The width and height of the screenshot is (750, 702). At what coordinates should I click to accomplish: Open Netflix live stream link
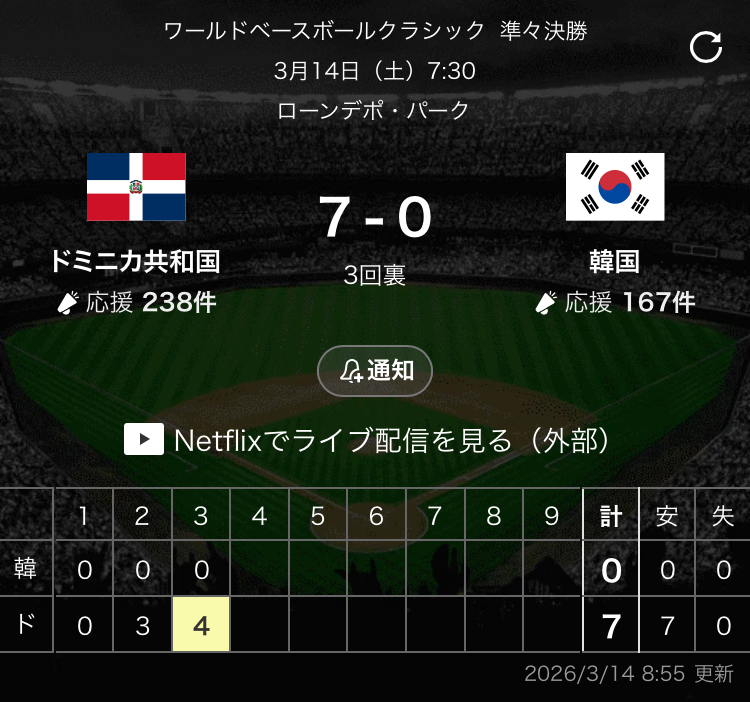click(367, 440)
